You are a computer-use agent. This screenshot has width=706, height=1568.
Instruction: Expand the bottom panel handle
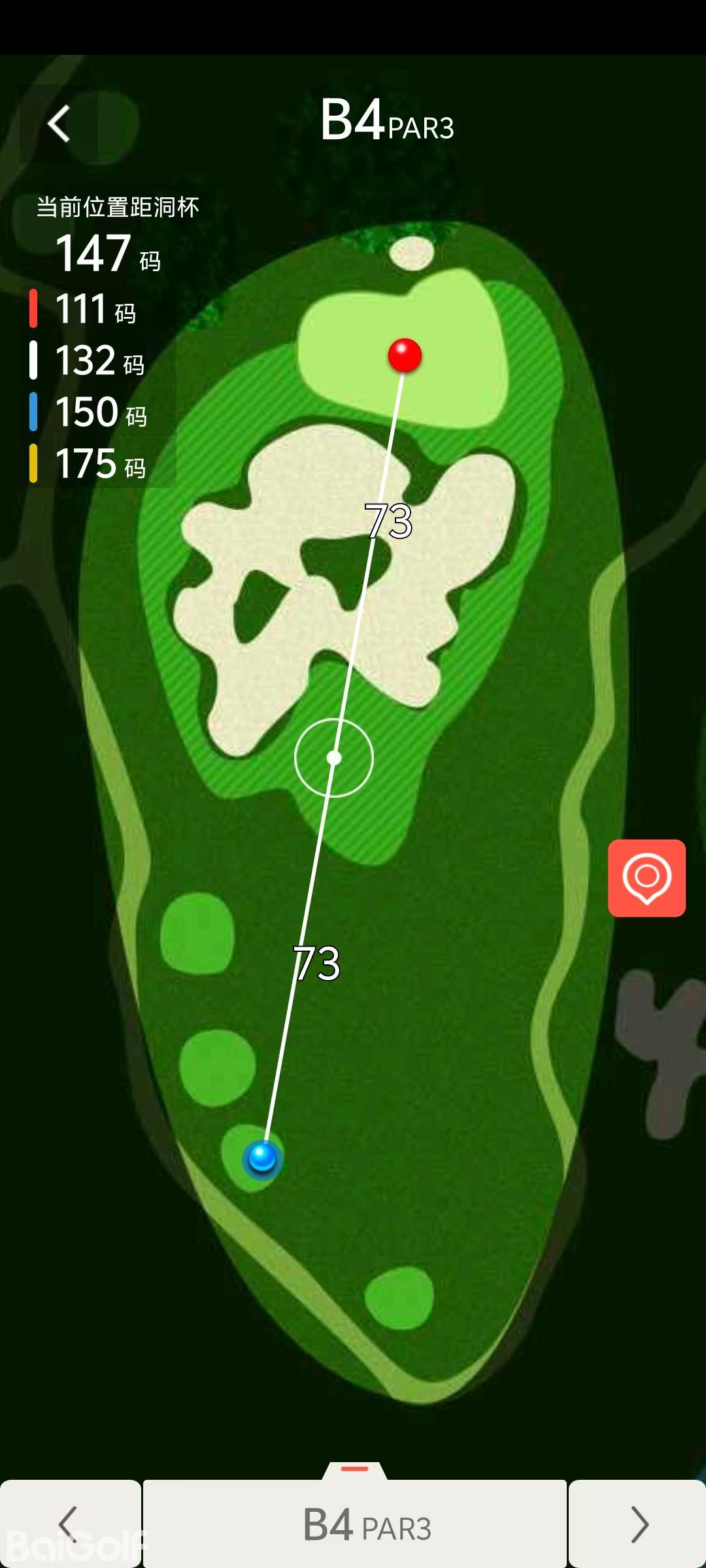click(x=355, y=1469)
